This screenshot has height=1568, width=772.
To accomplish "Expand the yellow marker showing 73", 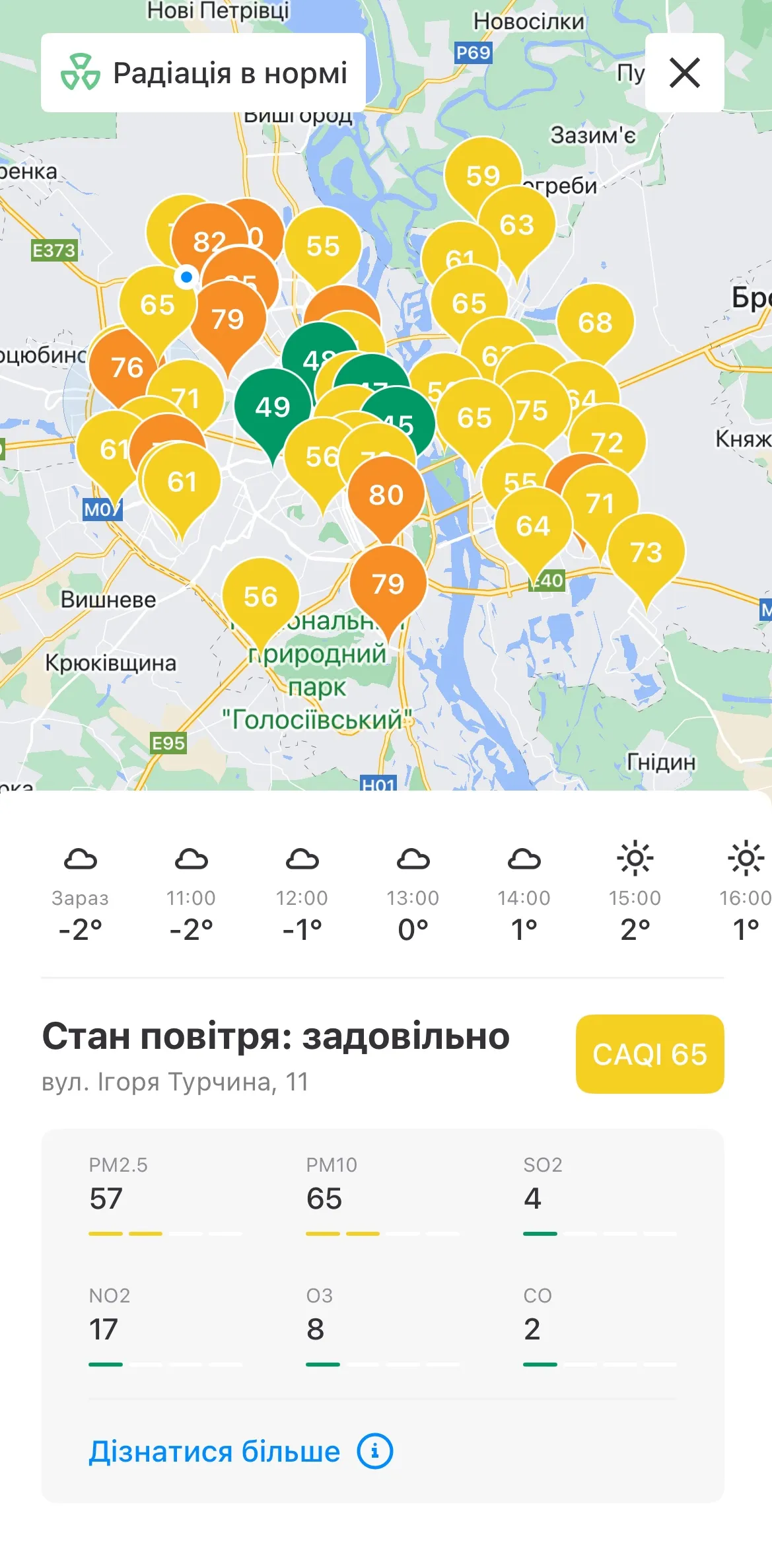I will [x=647, y=550].
